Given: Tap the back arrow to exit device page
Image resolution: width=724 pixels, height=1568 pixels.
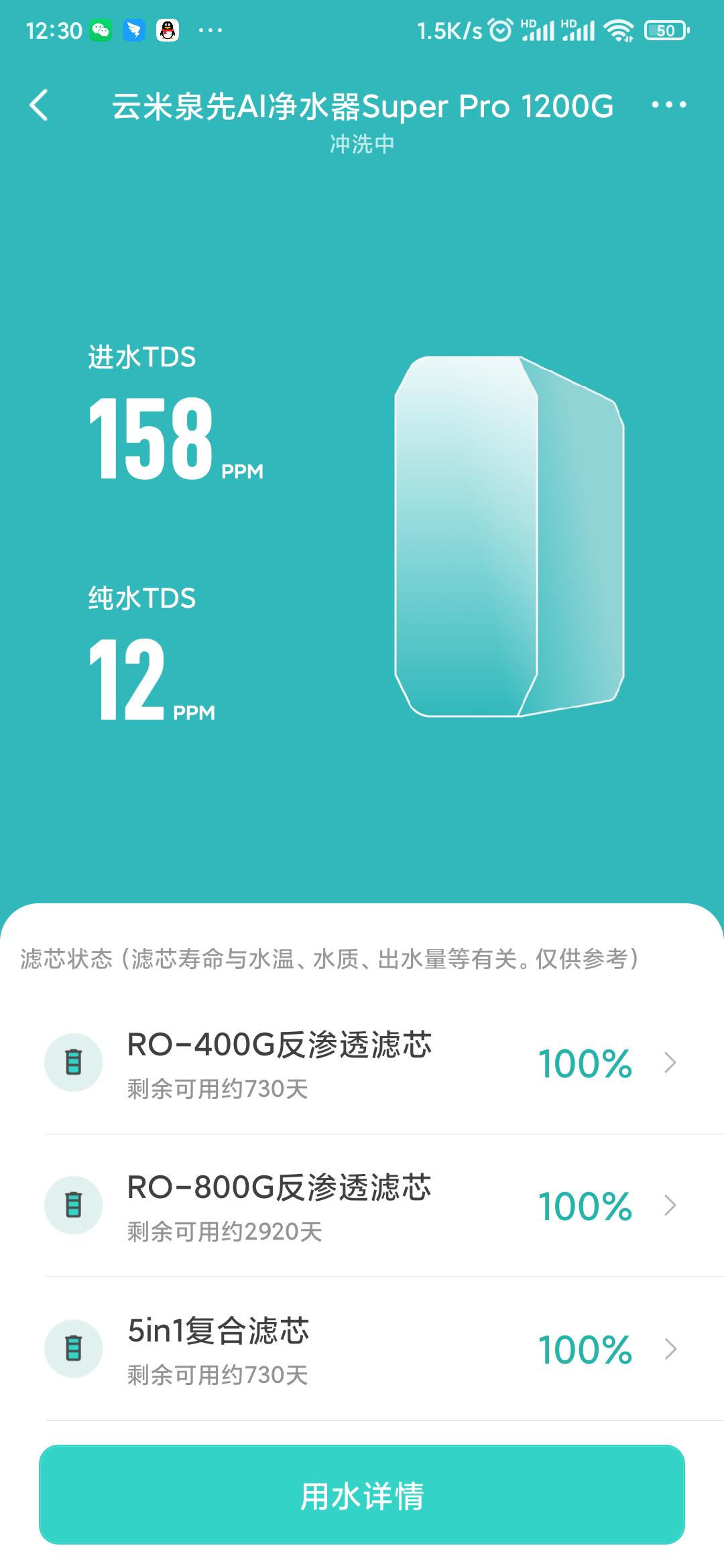Looking at the screenshot, I should [x=37, y=106].
